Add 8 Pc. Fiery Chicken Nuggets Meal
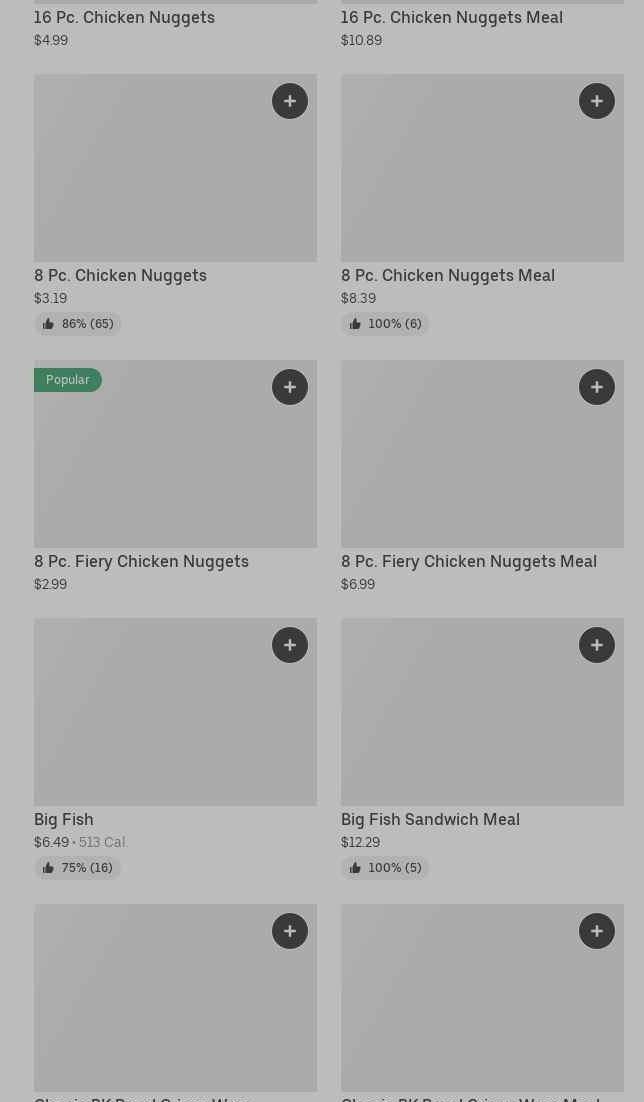The image size is (644, 1102). [x=597, y=387]
